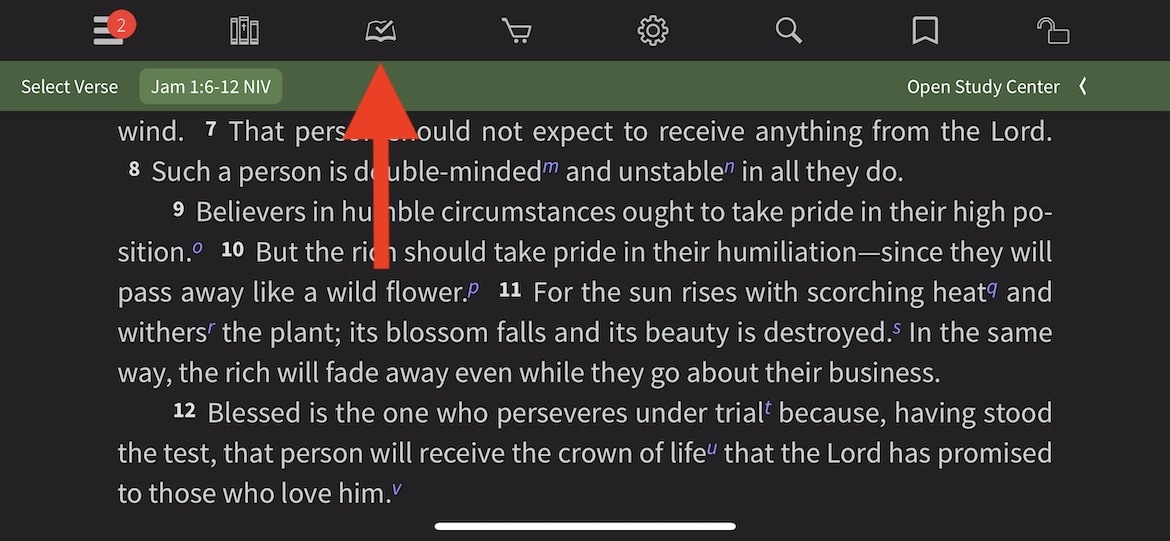Open footnote m after double-minded

click(x=550, y=167)
